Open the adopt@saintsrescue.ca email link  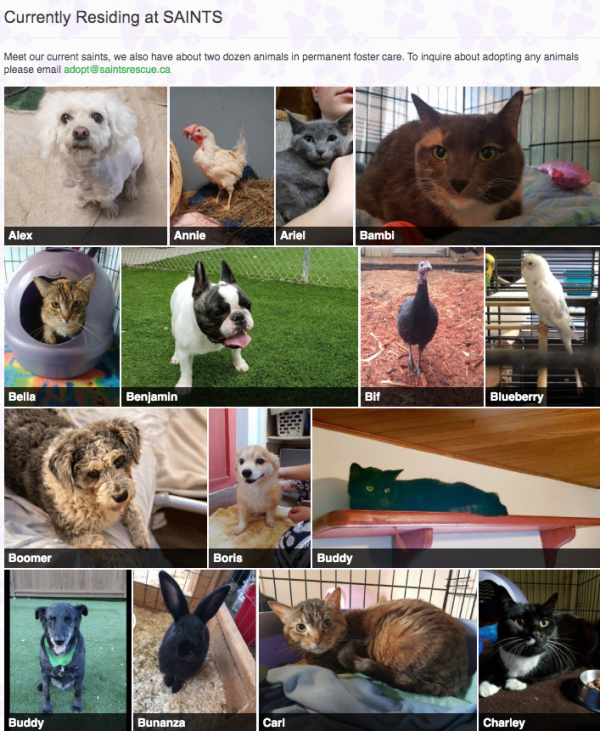(117, 70)
